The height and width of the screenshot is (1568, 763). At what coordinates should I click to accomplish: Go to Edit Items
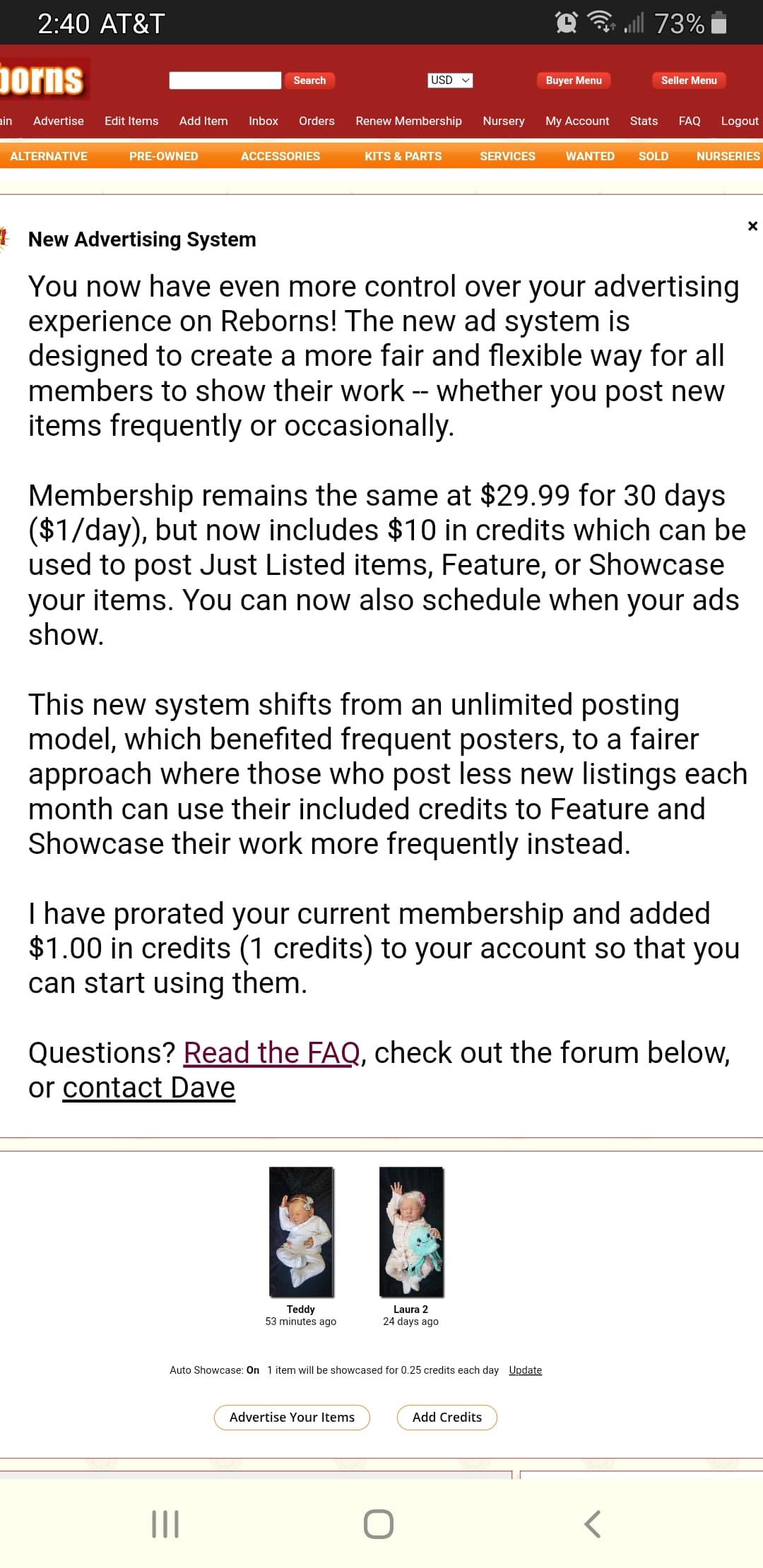pos(131,121)
